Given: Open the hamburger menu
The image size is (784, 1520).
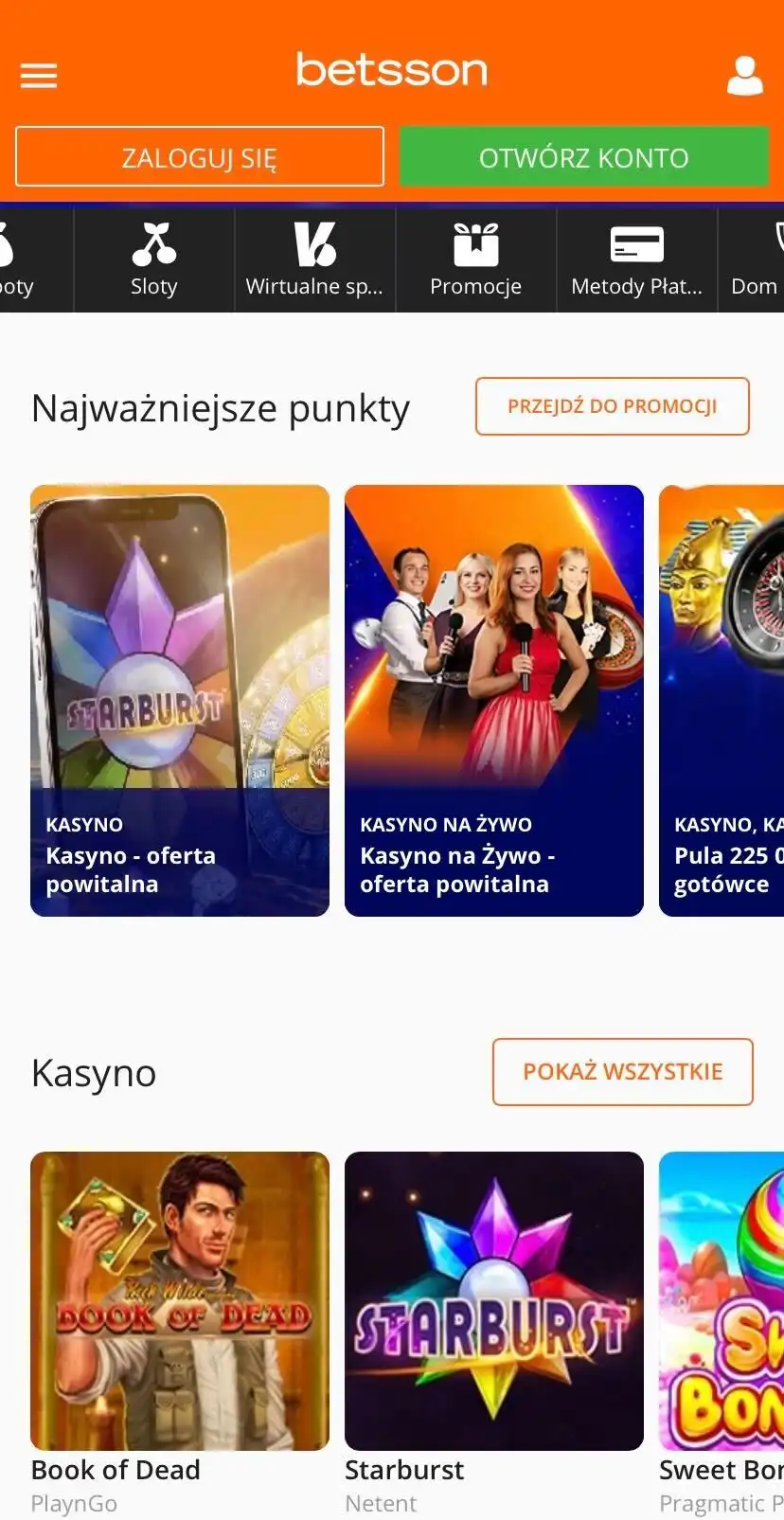Looking at the screenshot, I should [x=39, y=76].
